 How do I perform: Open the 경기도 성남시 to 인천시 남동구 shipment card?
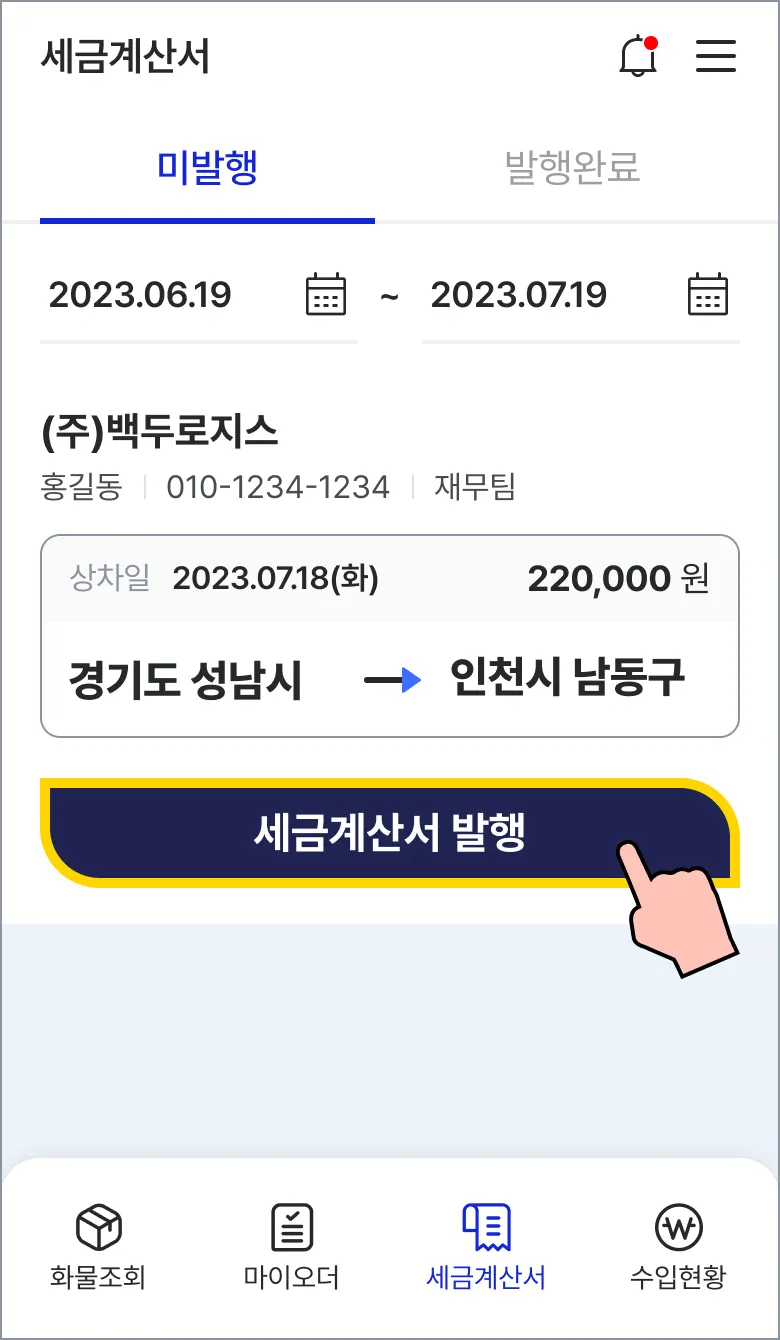[x=390, y=636]
